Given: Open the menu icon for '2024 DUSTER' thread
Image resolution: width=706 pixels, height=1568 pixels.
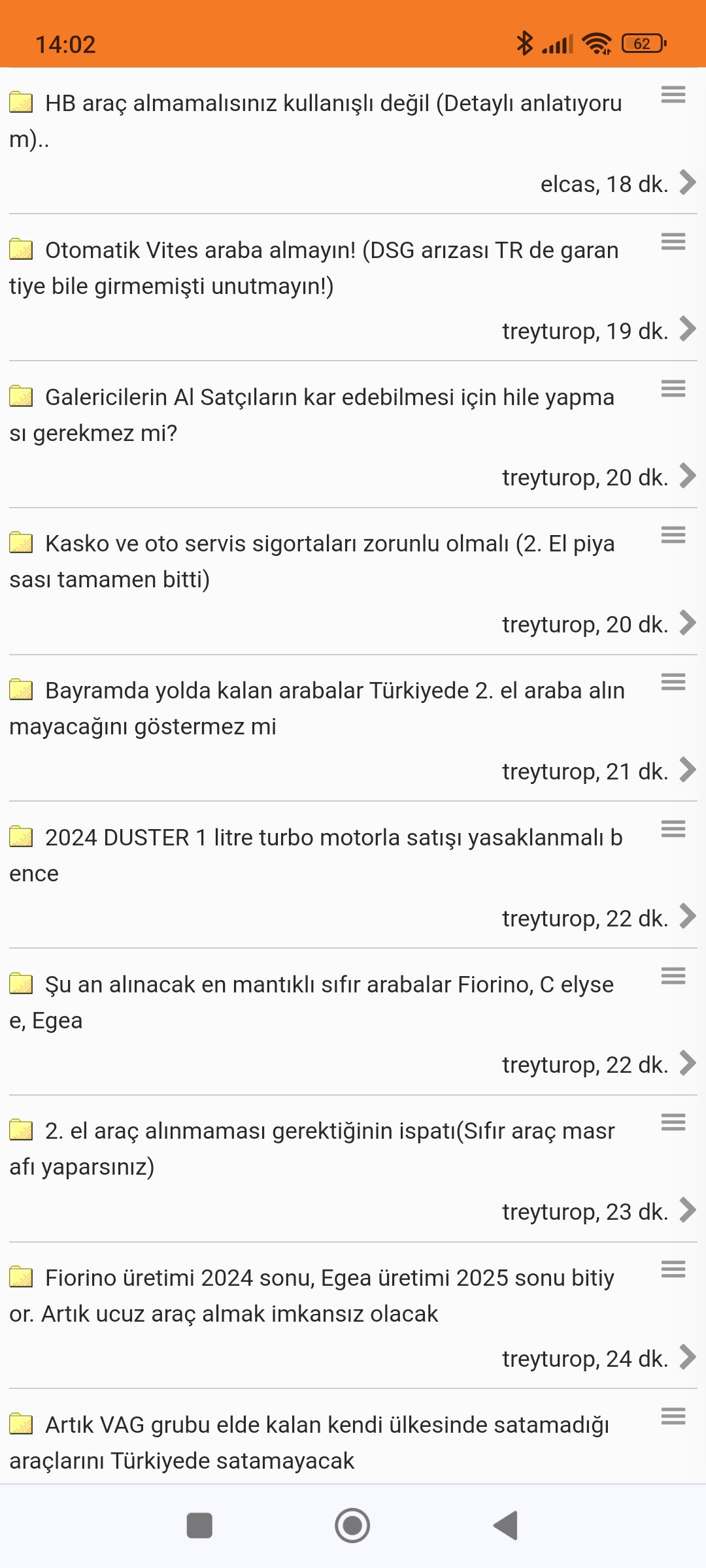Looking at the screenshot, I should (x=673, y=829).
